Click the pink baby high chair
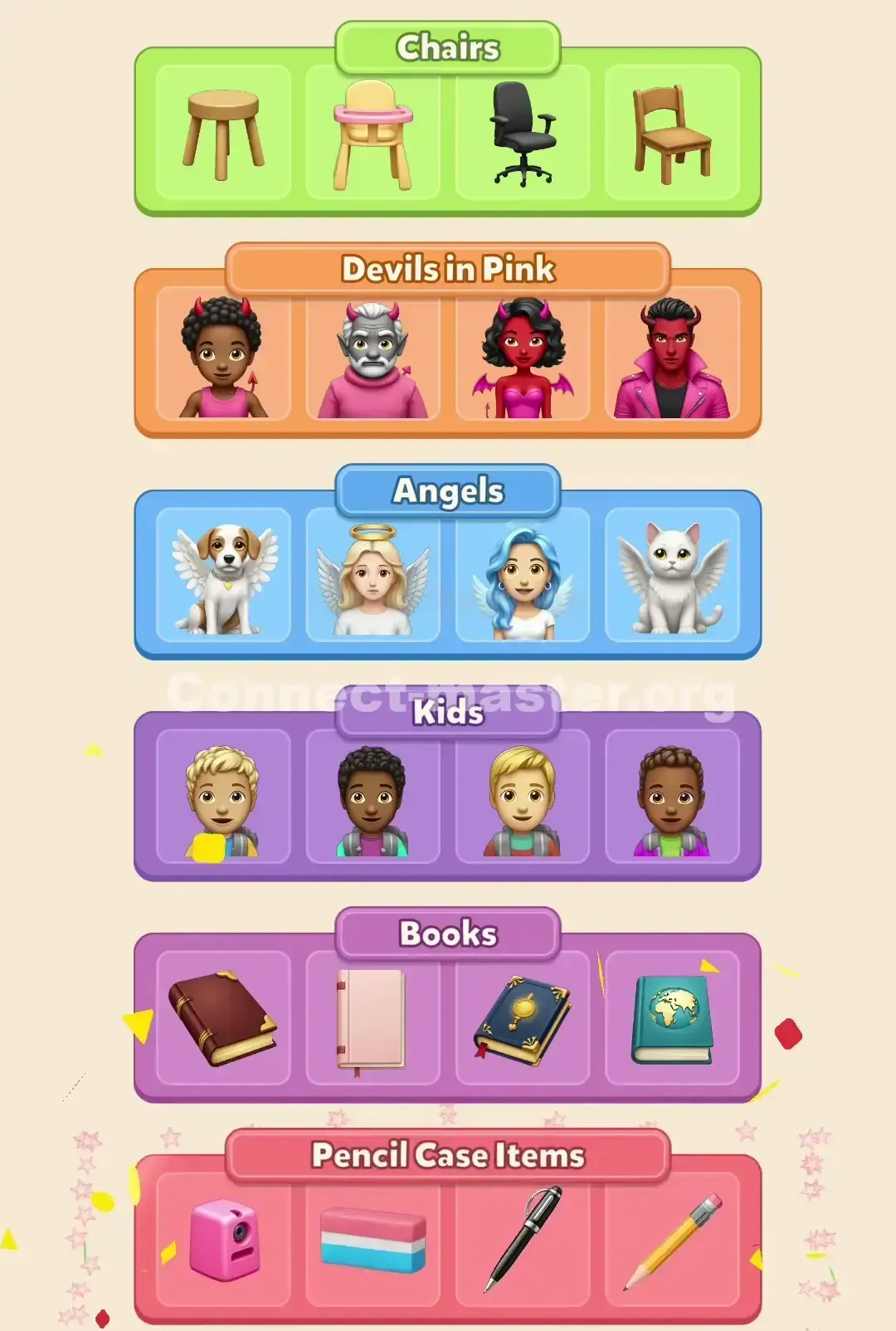Image resolution: width=896 pixels, height=1331 pixels. coord(372,133)
